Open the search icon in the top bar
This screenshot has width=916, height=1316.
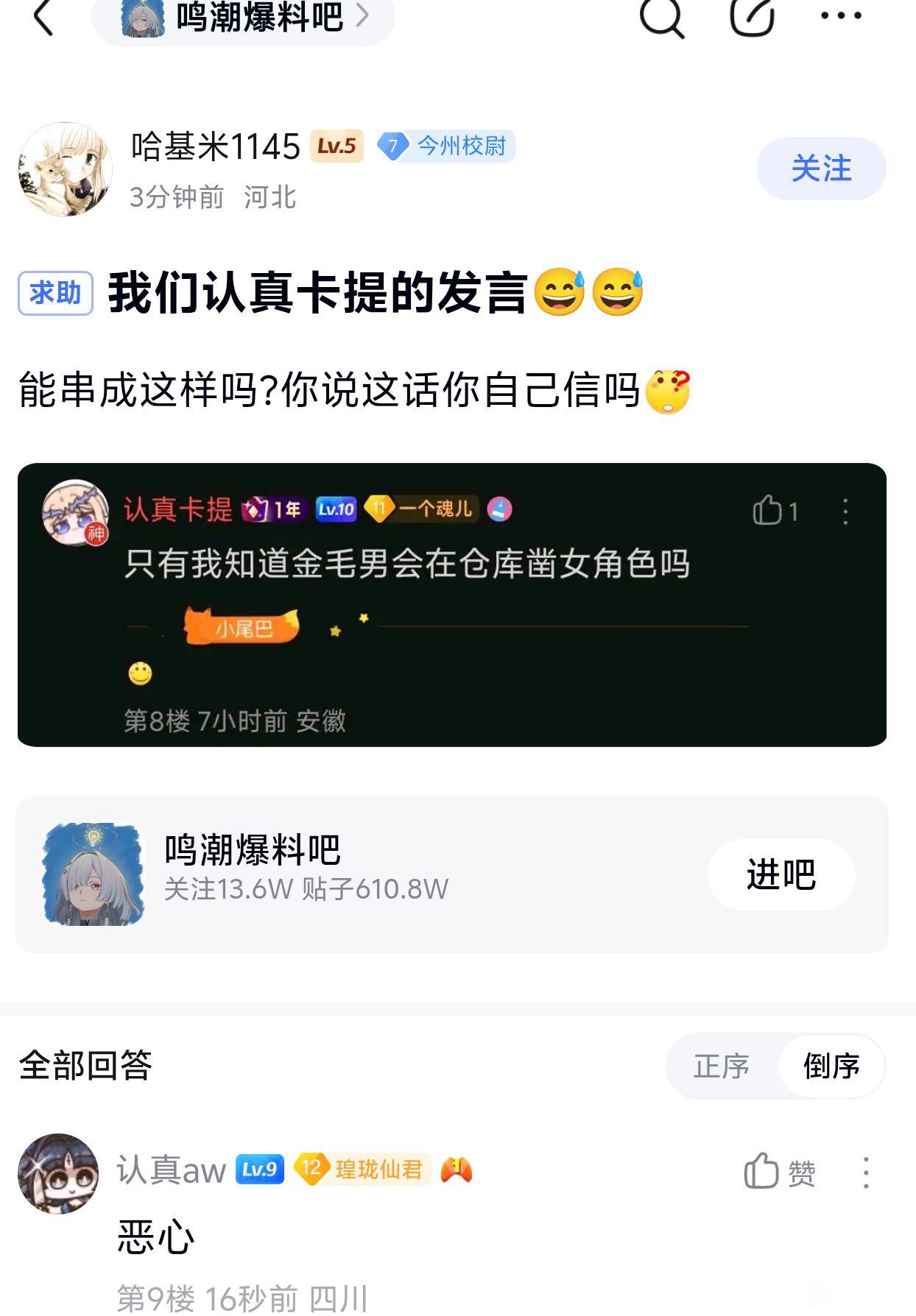click(x=661, y=16)
